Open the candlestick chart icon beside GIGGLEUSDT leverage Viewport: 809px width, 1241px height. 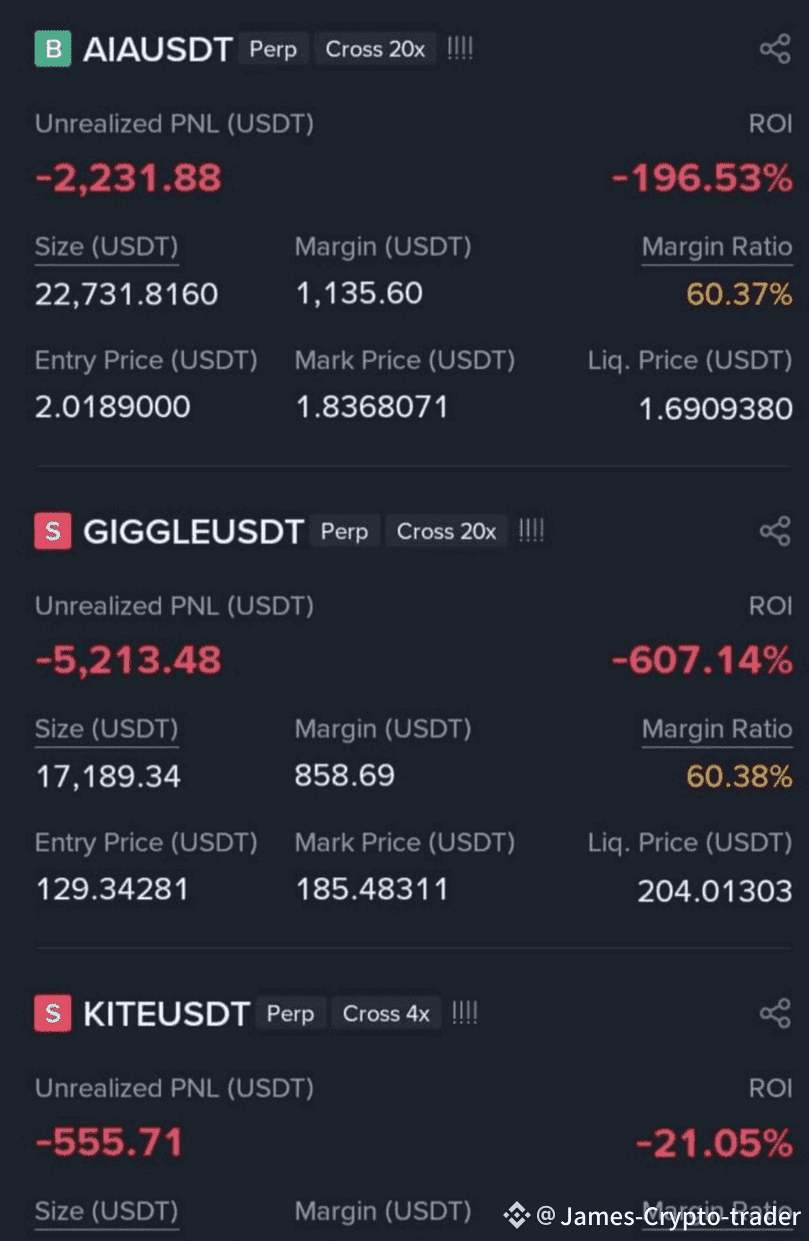pyautogui.click(x=531, y=530)
